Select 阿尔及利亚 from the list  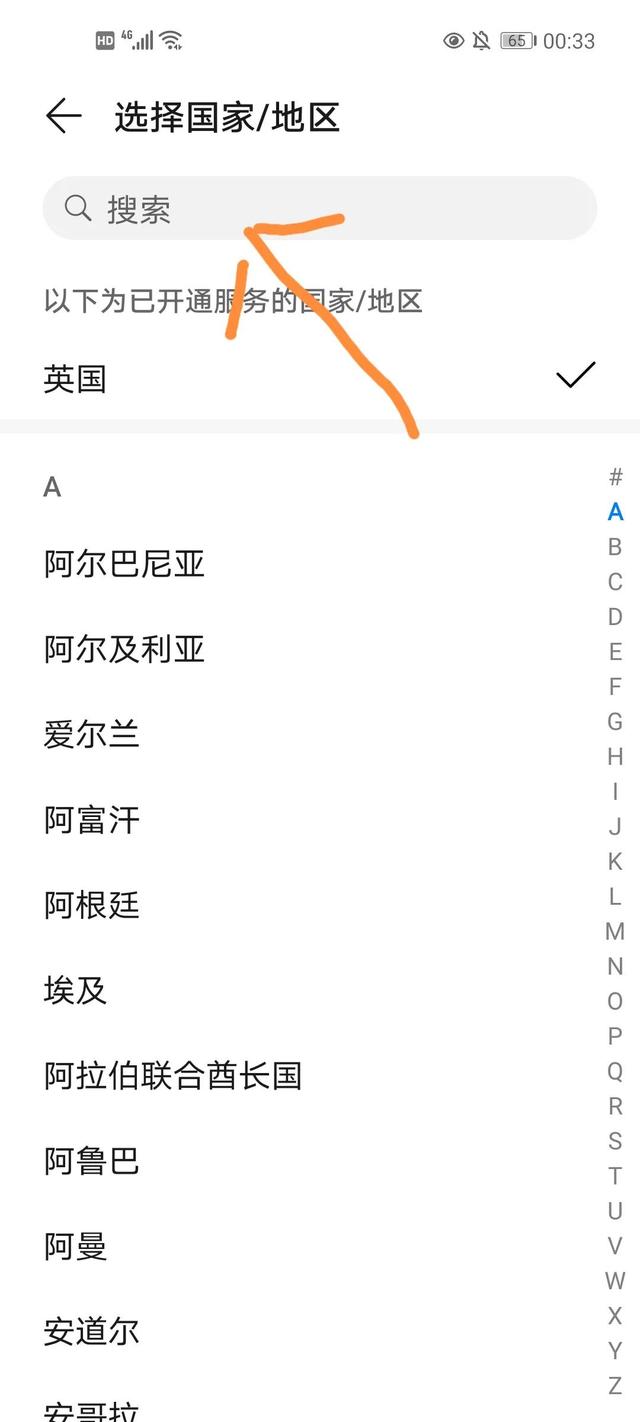124,649
